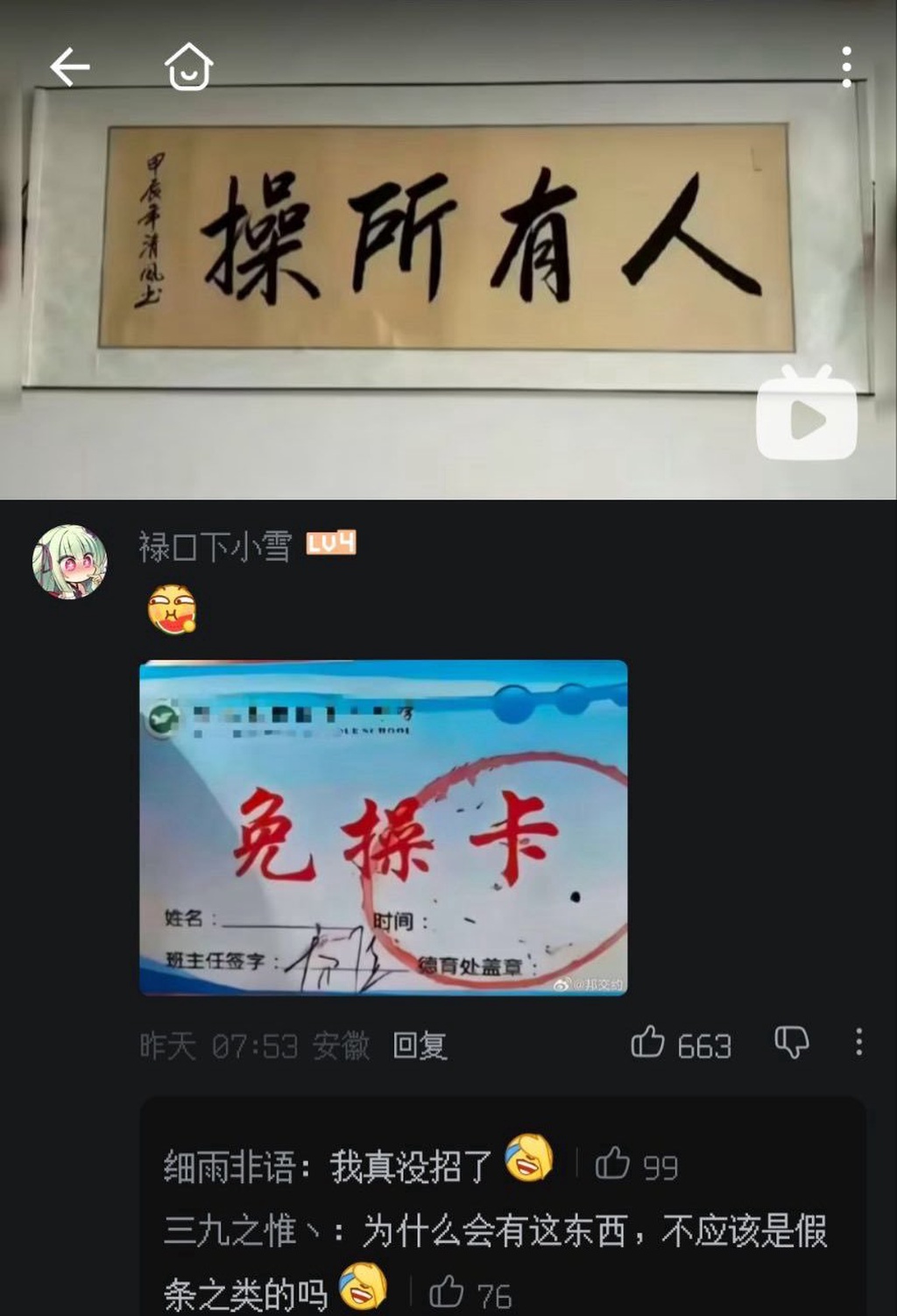Open 细雨非语's profile from the reply
The image size is (897, 1316).
[228, 1167]
